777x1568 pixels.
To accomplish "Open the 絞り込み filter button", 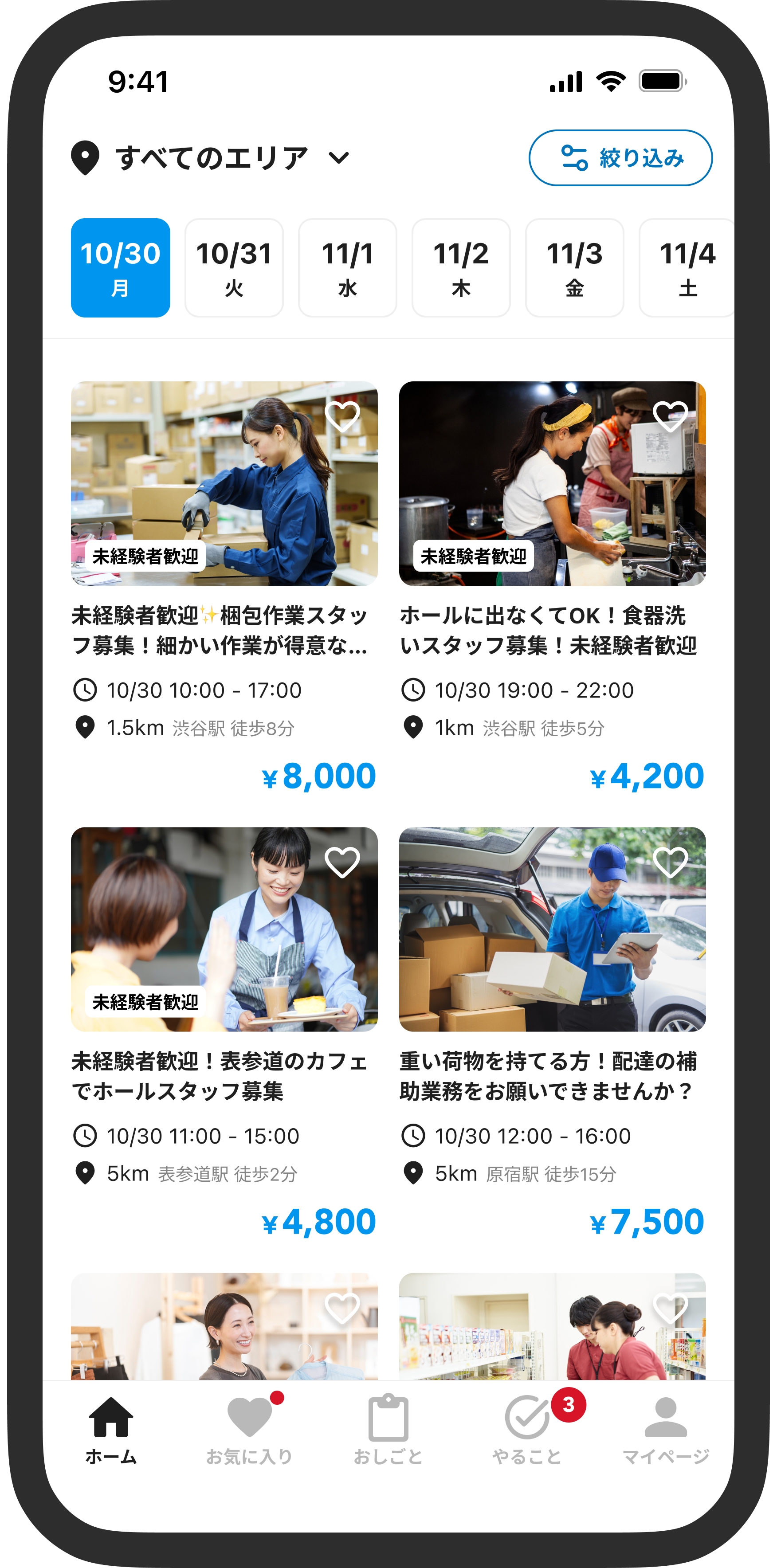I will [x=620, y=158].
